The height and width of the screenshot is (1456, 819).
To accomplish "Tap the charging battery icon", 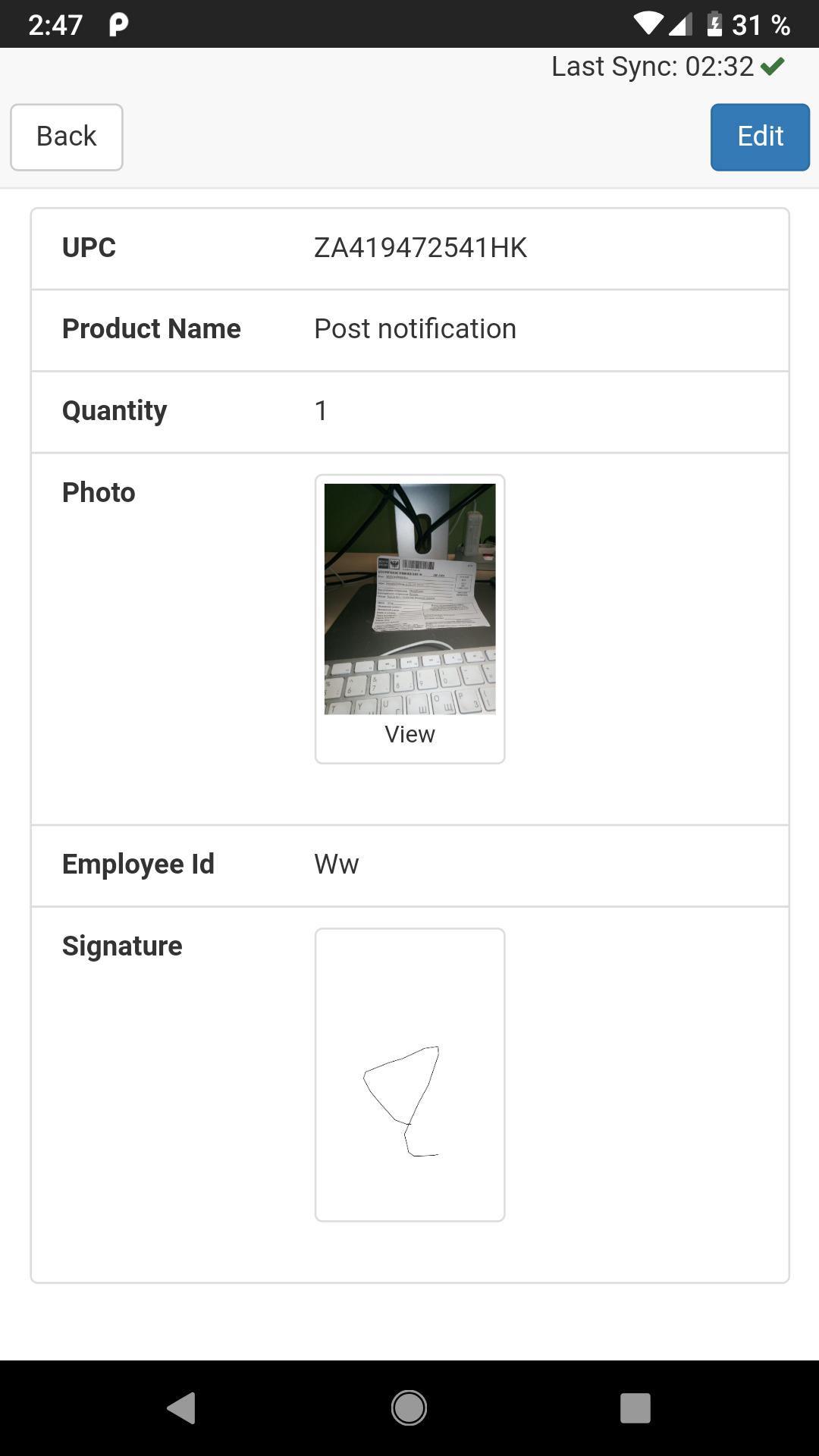I will (715, 25).
